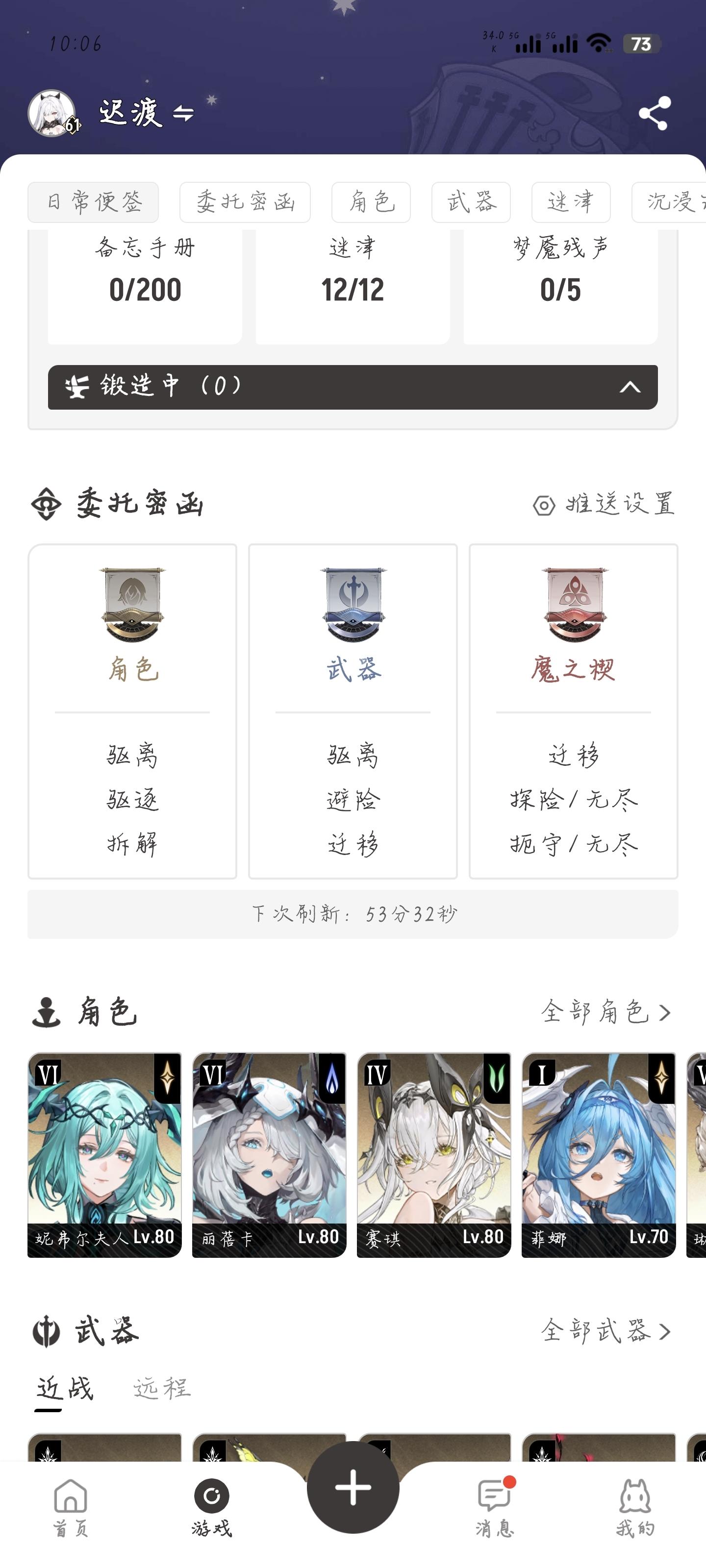
Task: Open character card 丽蓓卡
Action: [269, 1155]
